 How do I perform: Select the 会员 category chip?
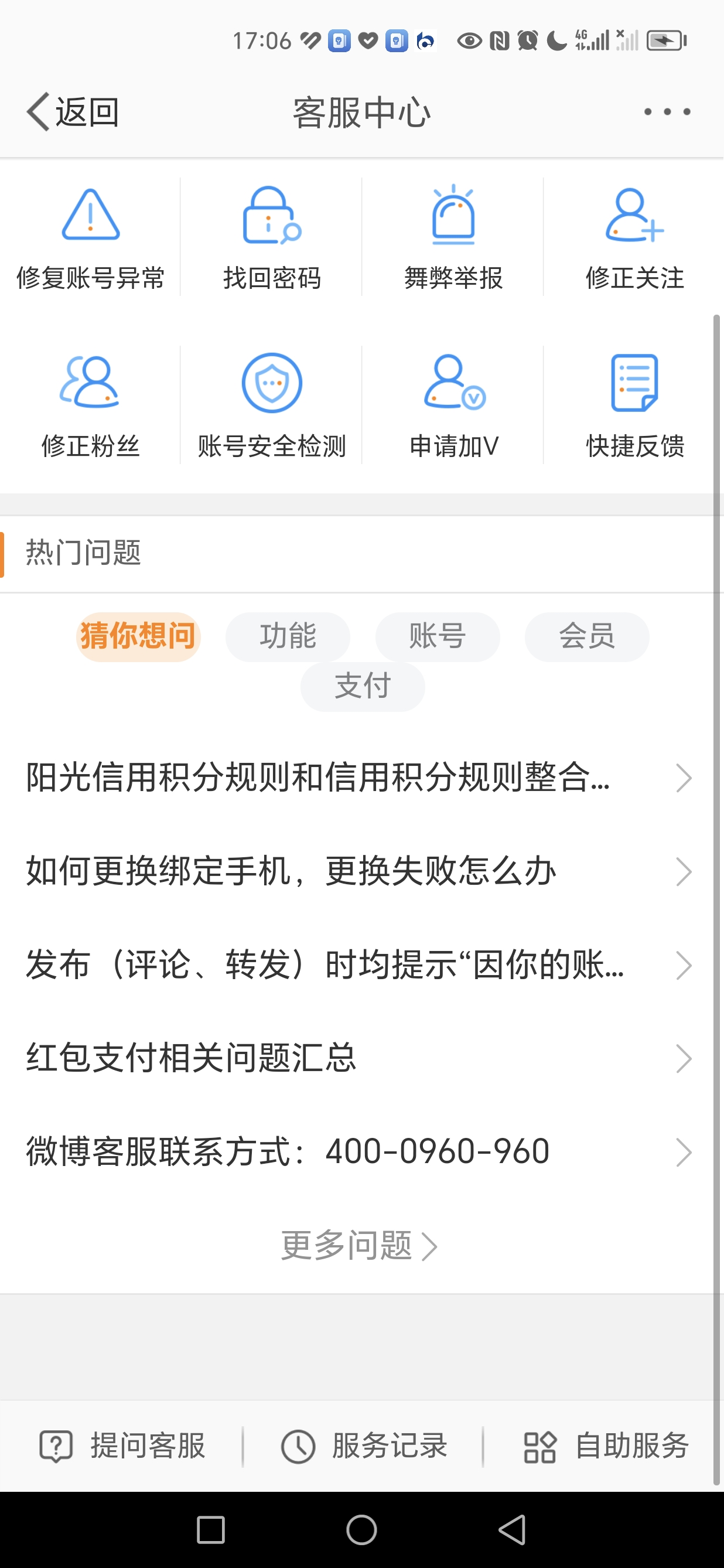587,637
